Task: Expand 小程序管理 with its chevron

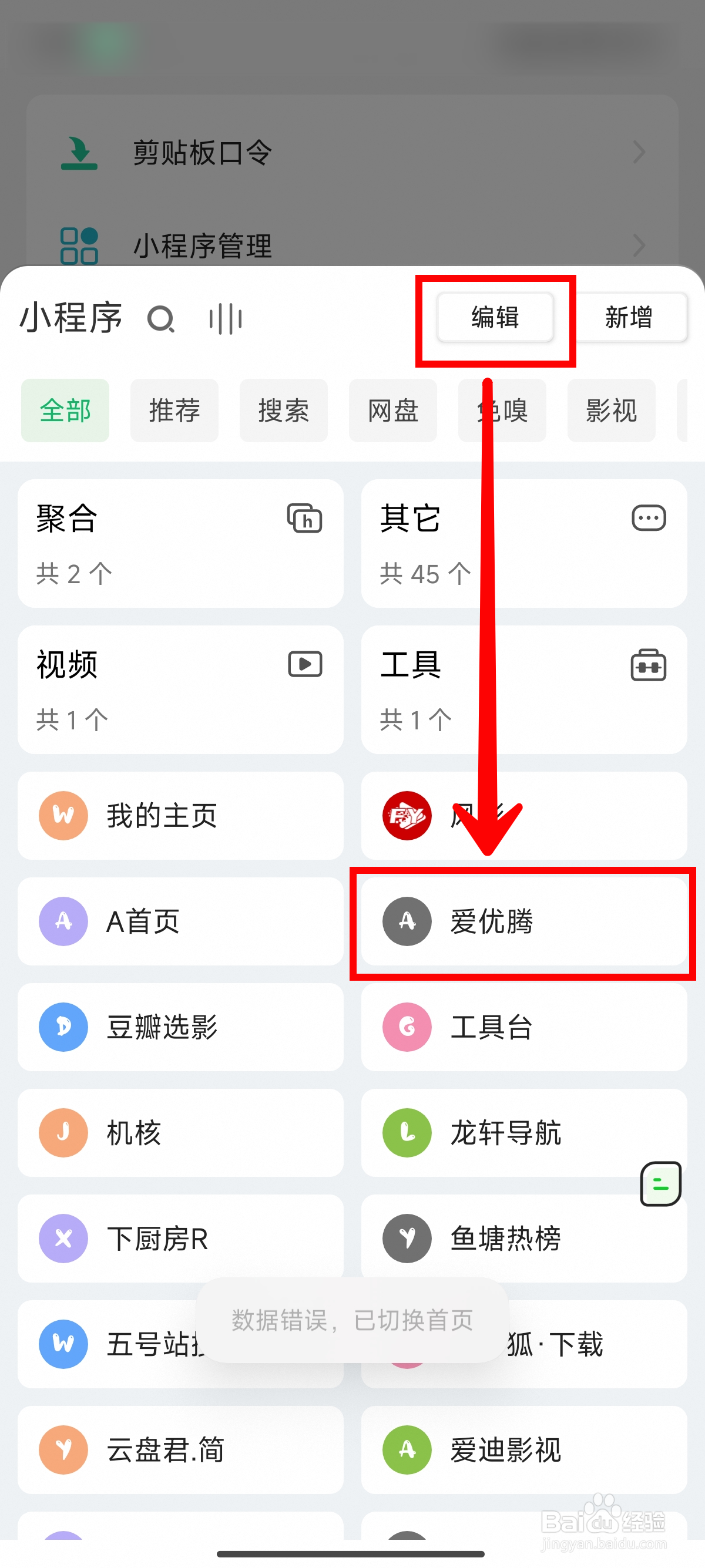Action: click(638, 245)
